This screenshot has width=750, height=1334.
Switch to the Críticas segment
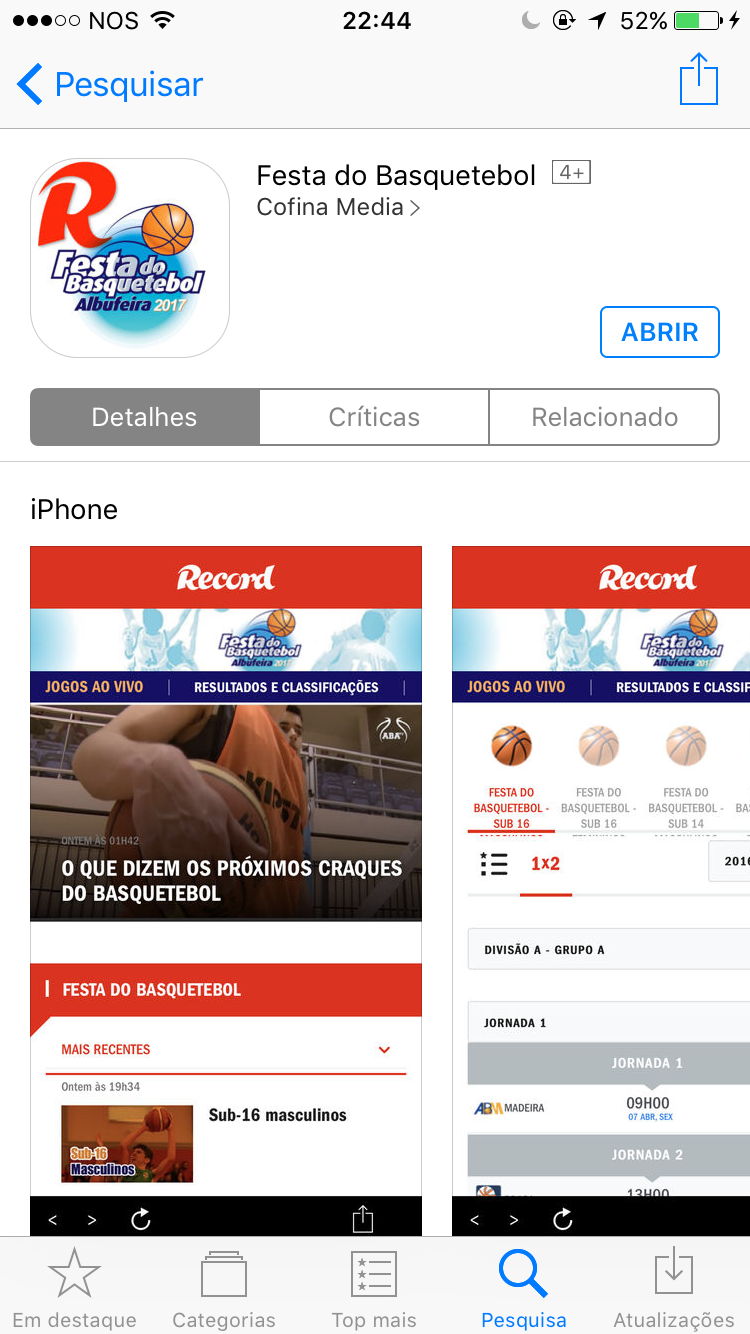tap(374, 417)
